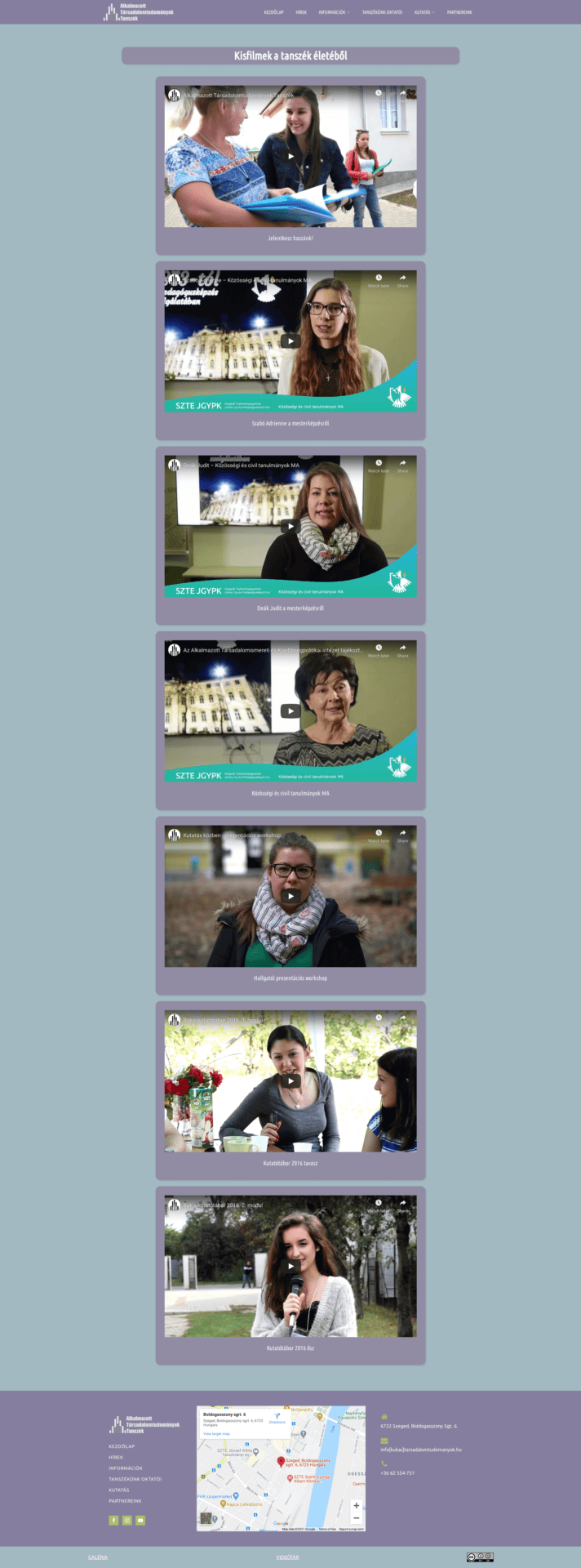Open the Kezdőlap link in top navigation
This screenshot has height=1568, width=581.
pyautogui.click(x=273, y=12)
